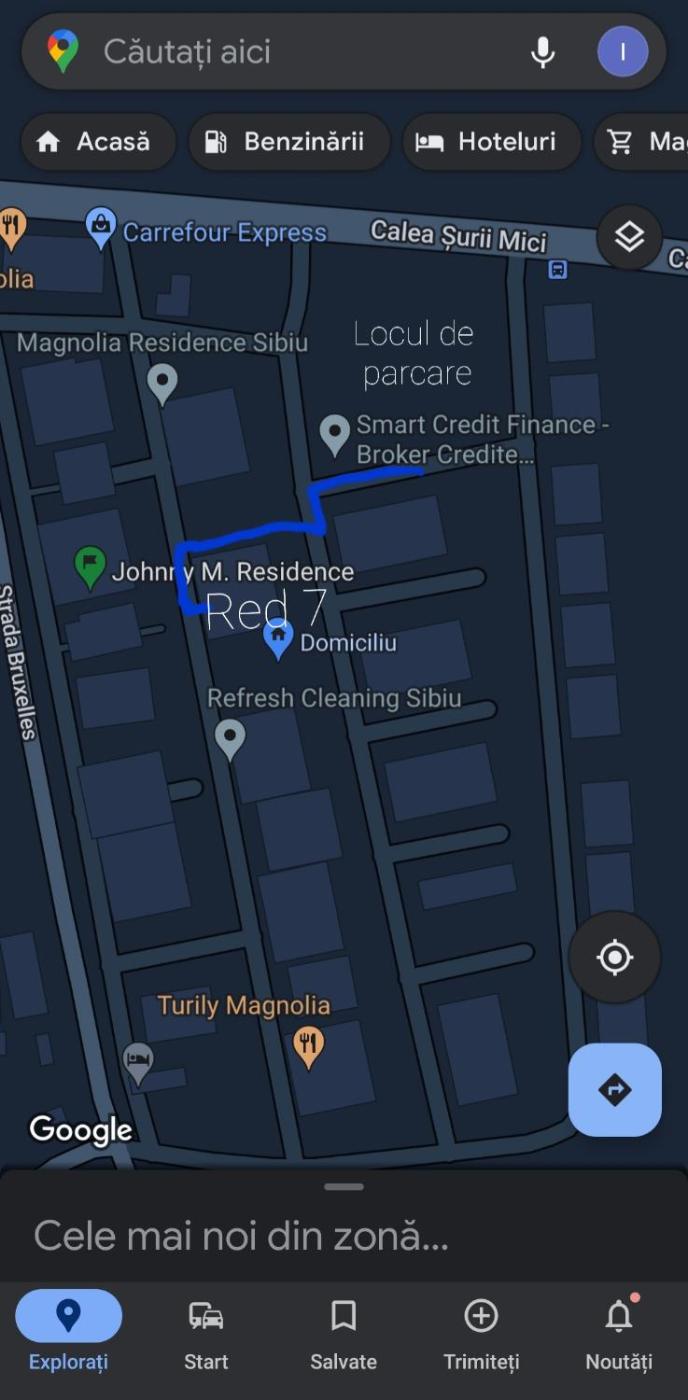This screenshot has height=1400, width=688.
Task: Select the Acasă chip
Action: pyautogui.click(x=96, y=142)
